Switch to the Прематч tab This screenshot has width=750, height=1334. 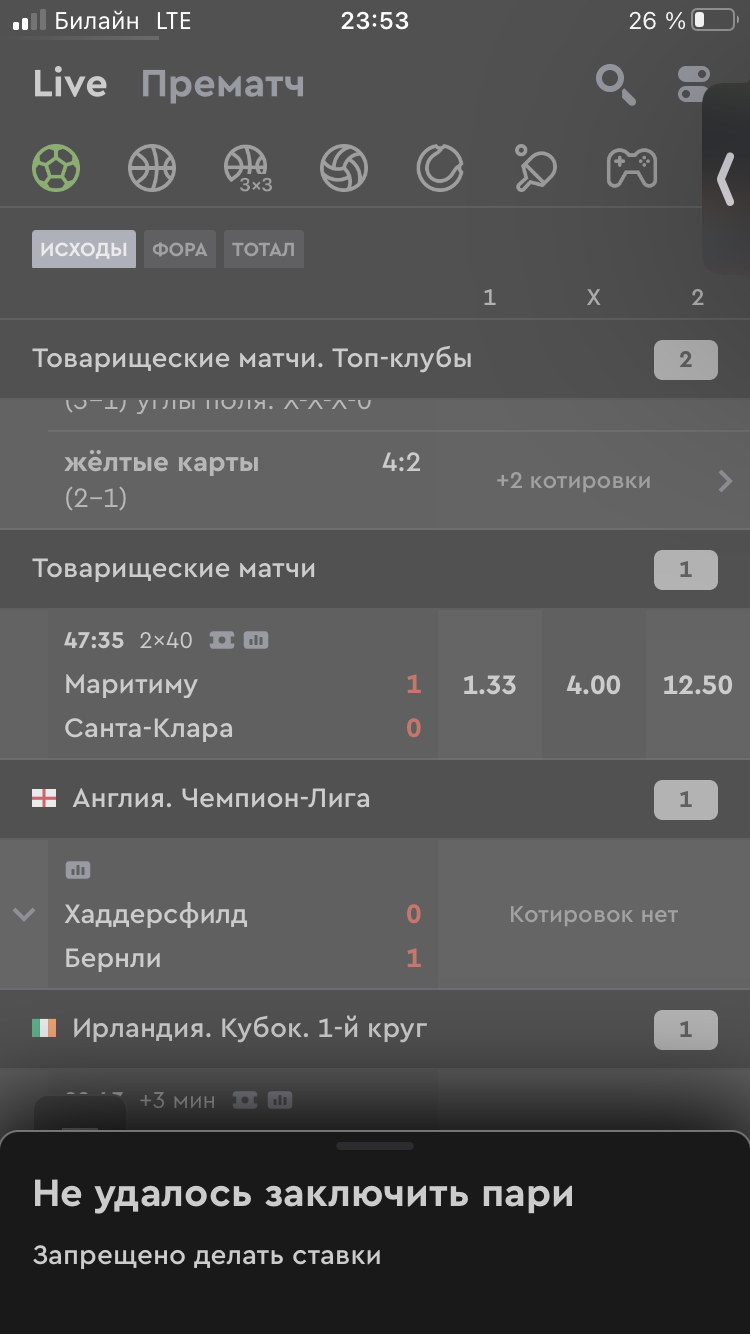pyautogui.click(x=222, y=84)
